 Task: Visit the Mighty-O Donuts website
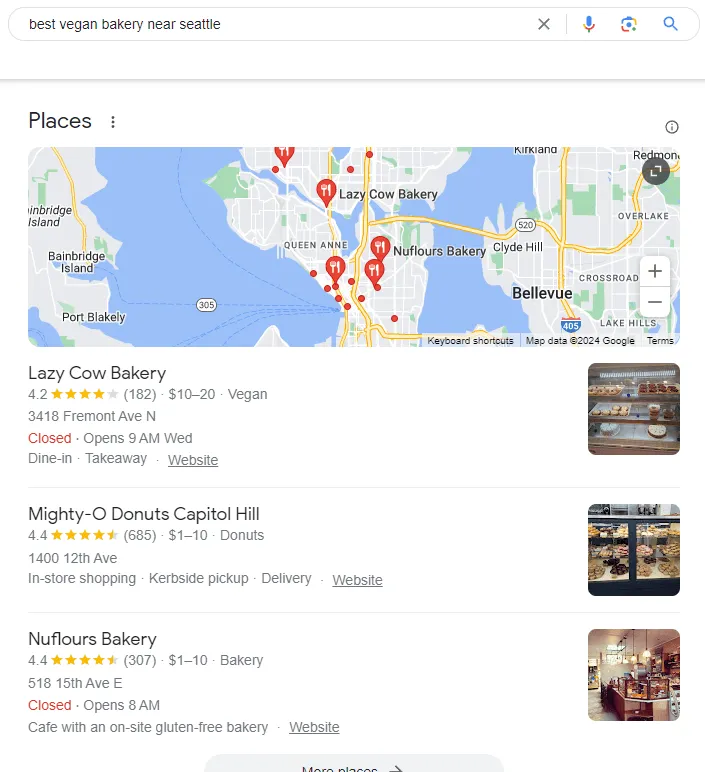(357, 580)
